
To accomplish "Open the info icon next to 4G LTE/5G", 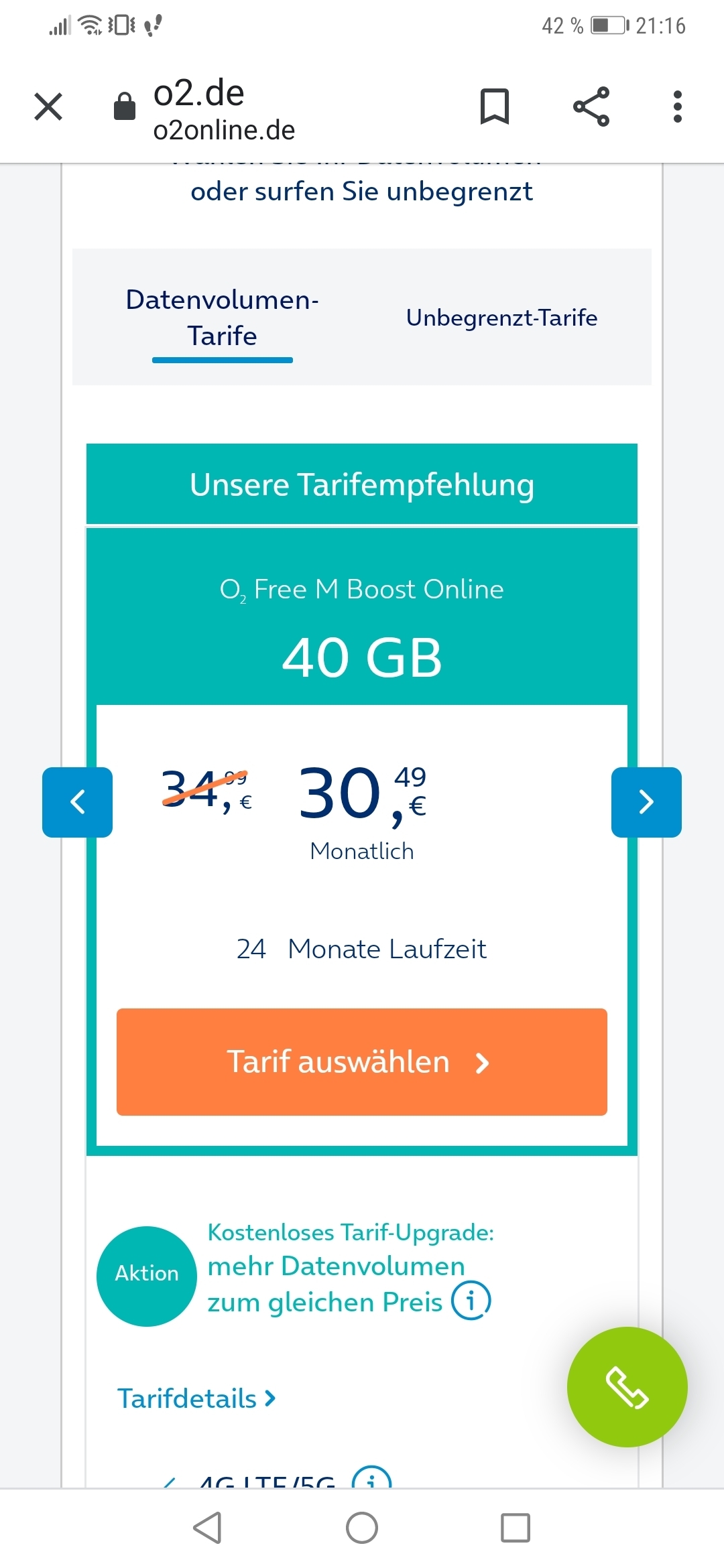I will (x=372, y=1480).
